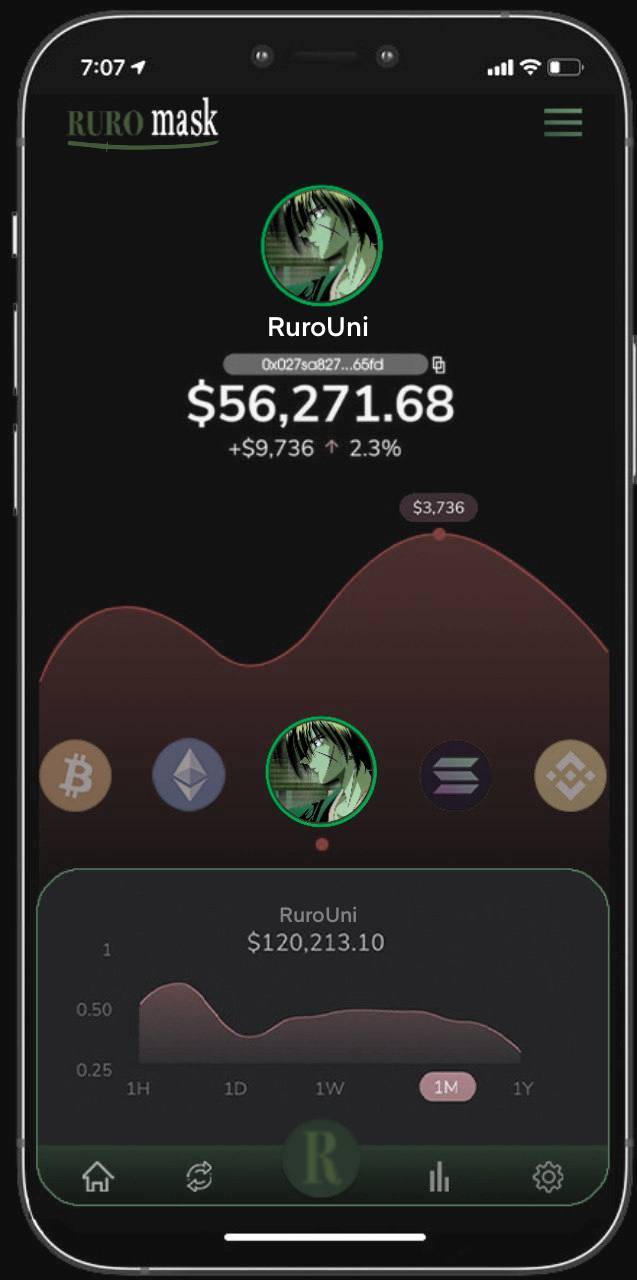Select the Binance coin icon

click(570, 775)
